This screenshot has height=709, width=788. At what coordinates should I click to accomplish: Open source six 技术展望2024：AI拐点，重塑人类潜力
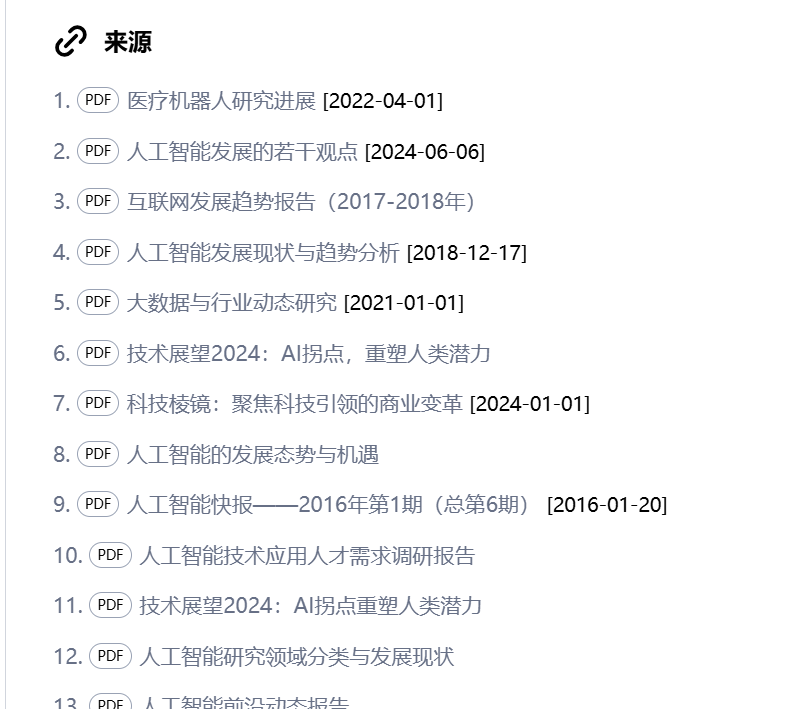pos(309,353)
